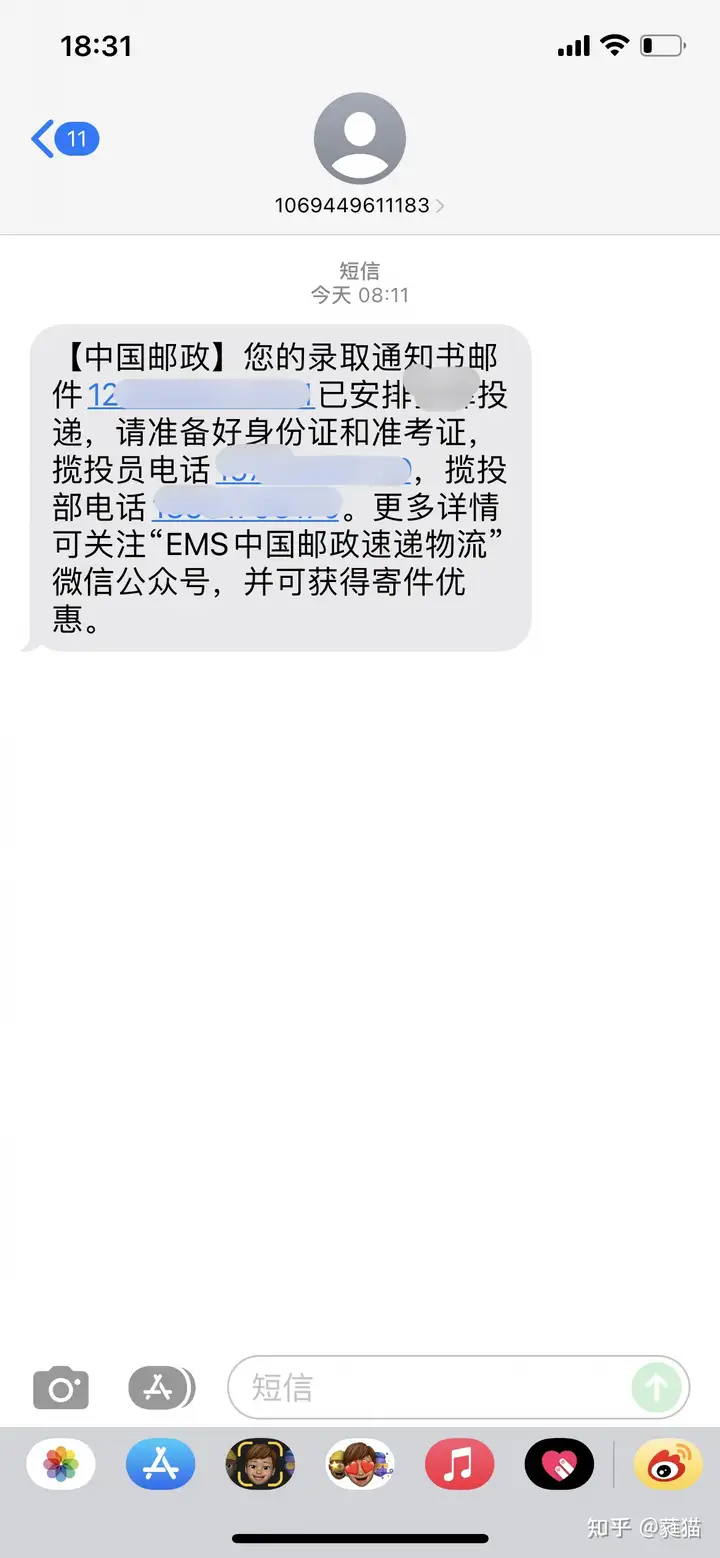Focus the 短信 message text field
Image resolution: width=720 pixels, height=1558 pixels.
[430, 1388]
